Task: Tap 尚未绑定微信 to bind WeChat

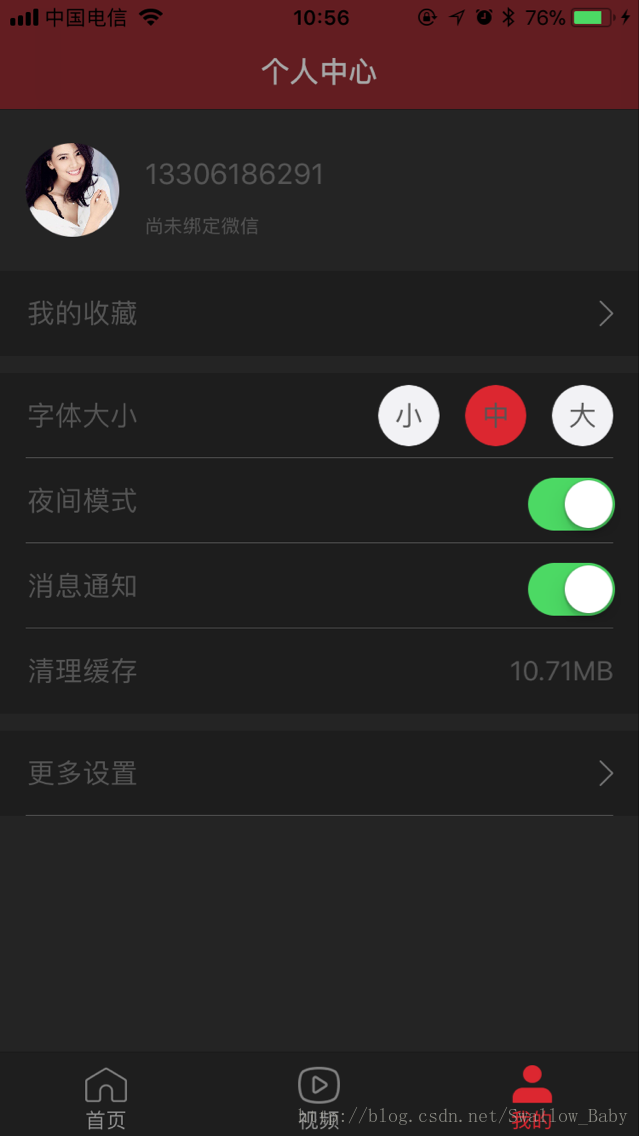Action: click(202, 227)
